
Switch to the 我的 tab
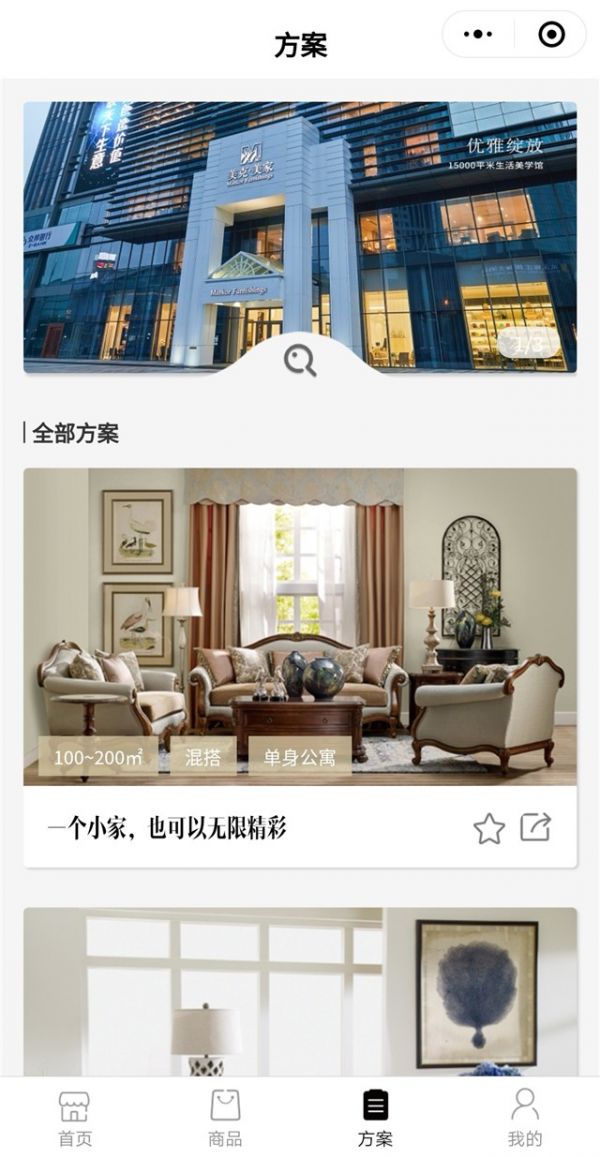click(525, 1118)
